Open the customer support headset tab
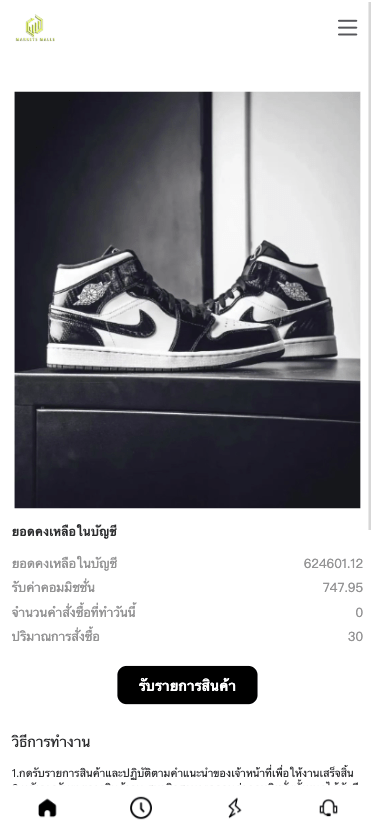374x829 pixels. click(x=328, y=808)
